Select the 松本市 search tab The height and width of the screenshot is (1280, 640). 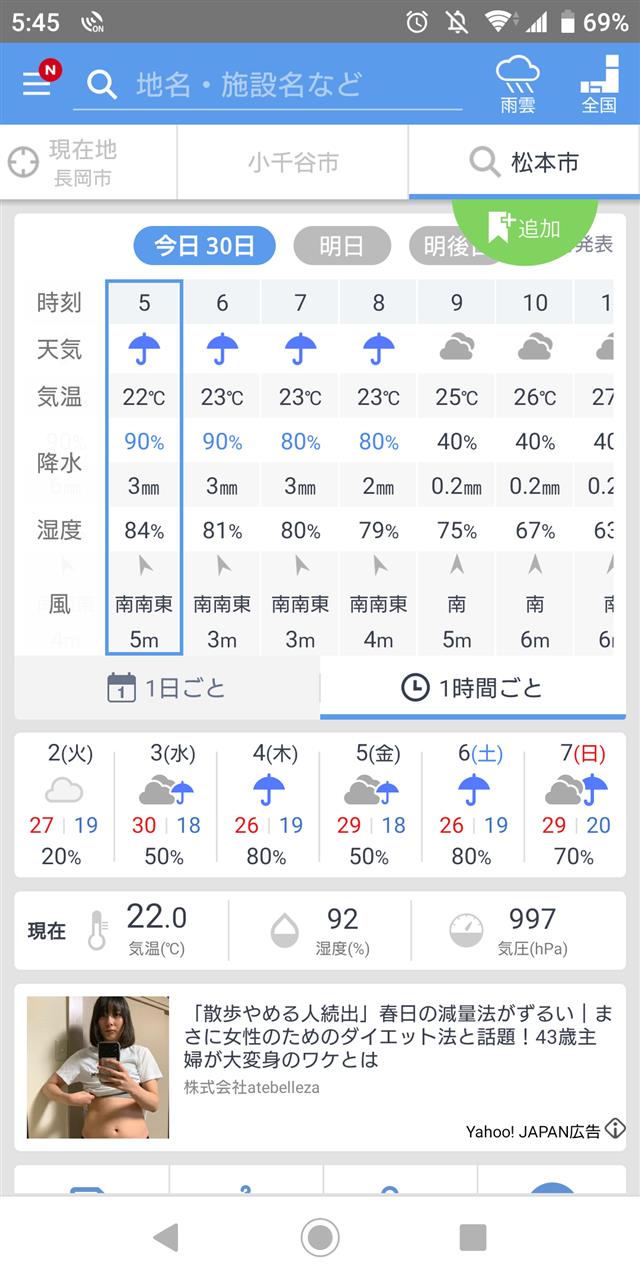[x=524, y=163]
